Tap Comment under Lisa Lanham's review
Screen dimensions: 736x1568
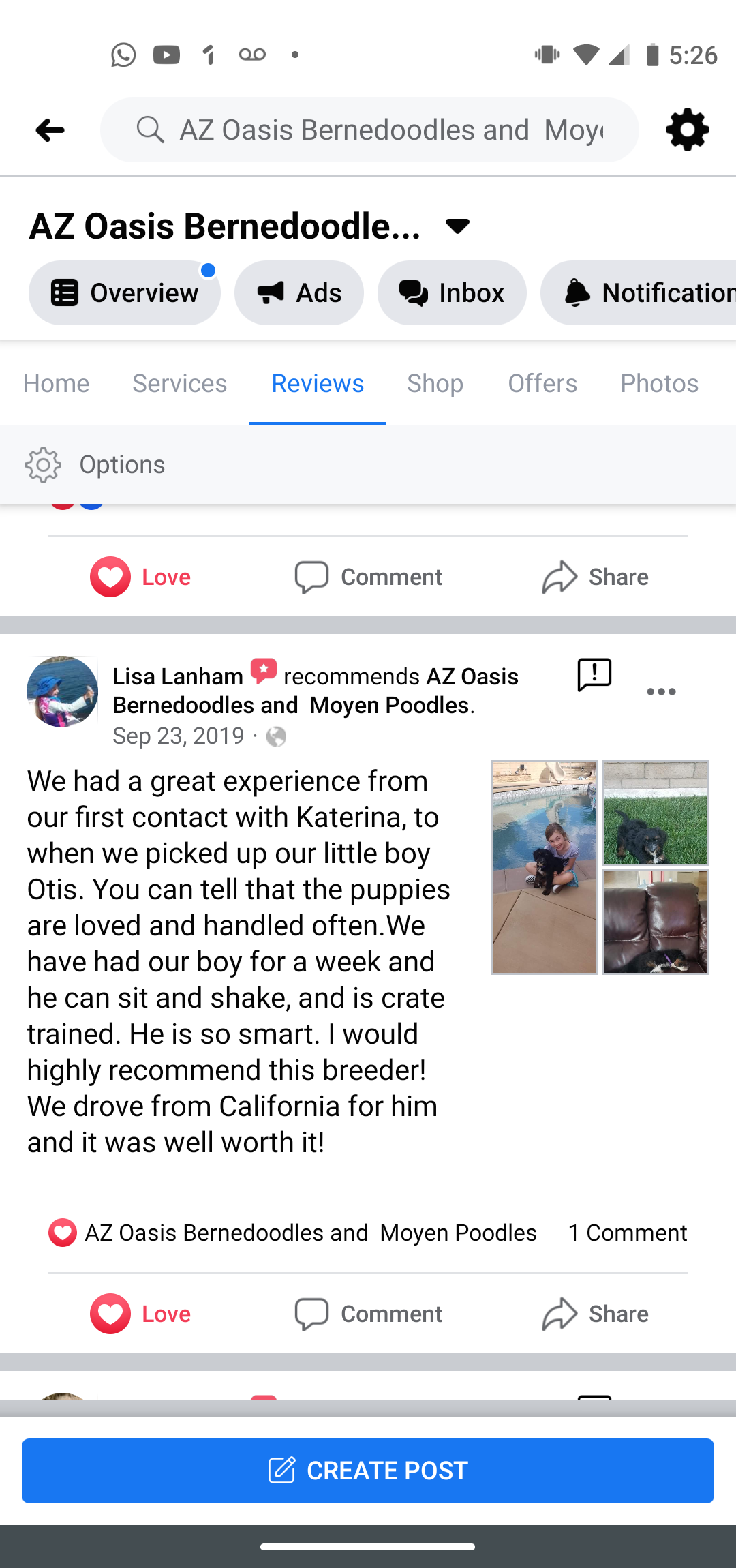(x=368, y=1314)
